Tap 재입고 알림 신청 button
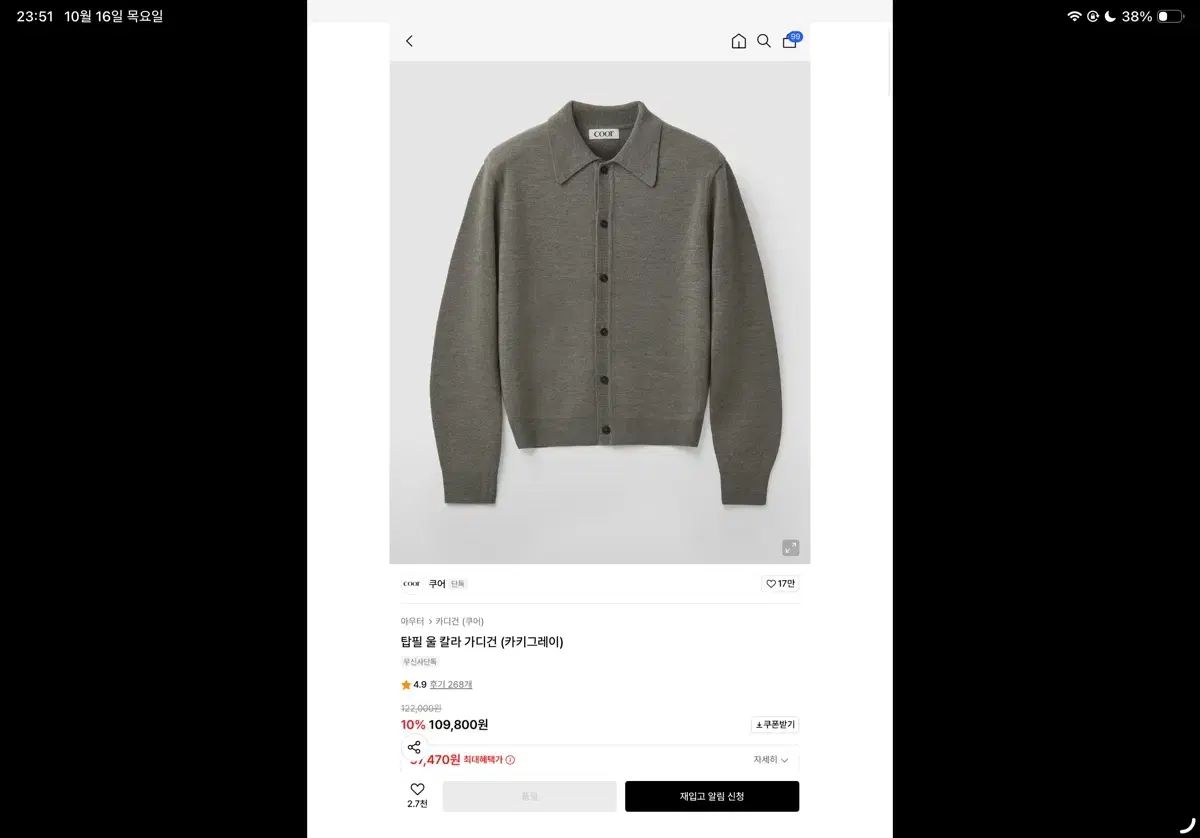This screenshot has width=1200, height=838. [x=712, y=796]
